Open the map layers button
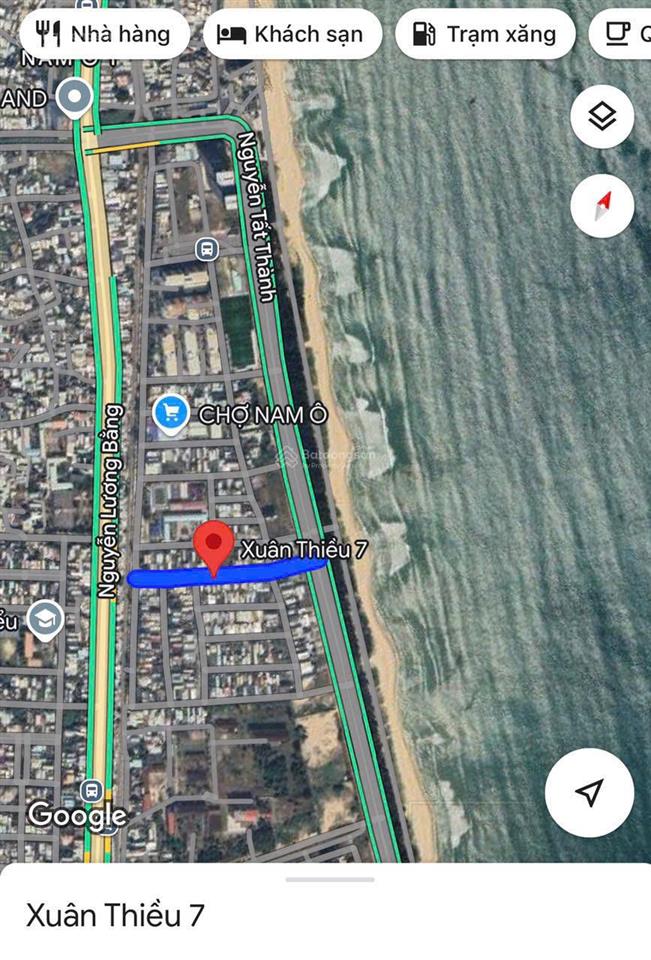This screenshot has height=960, width=651. click(602, 118)
